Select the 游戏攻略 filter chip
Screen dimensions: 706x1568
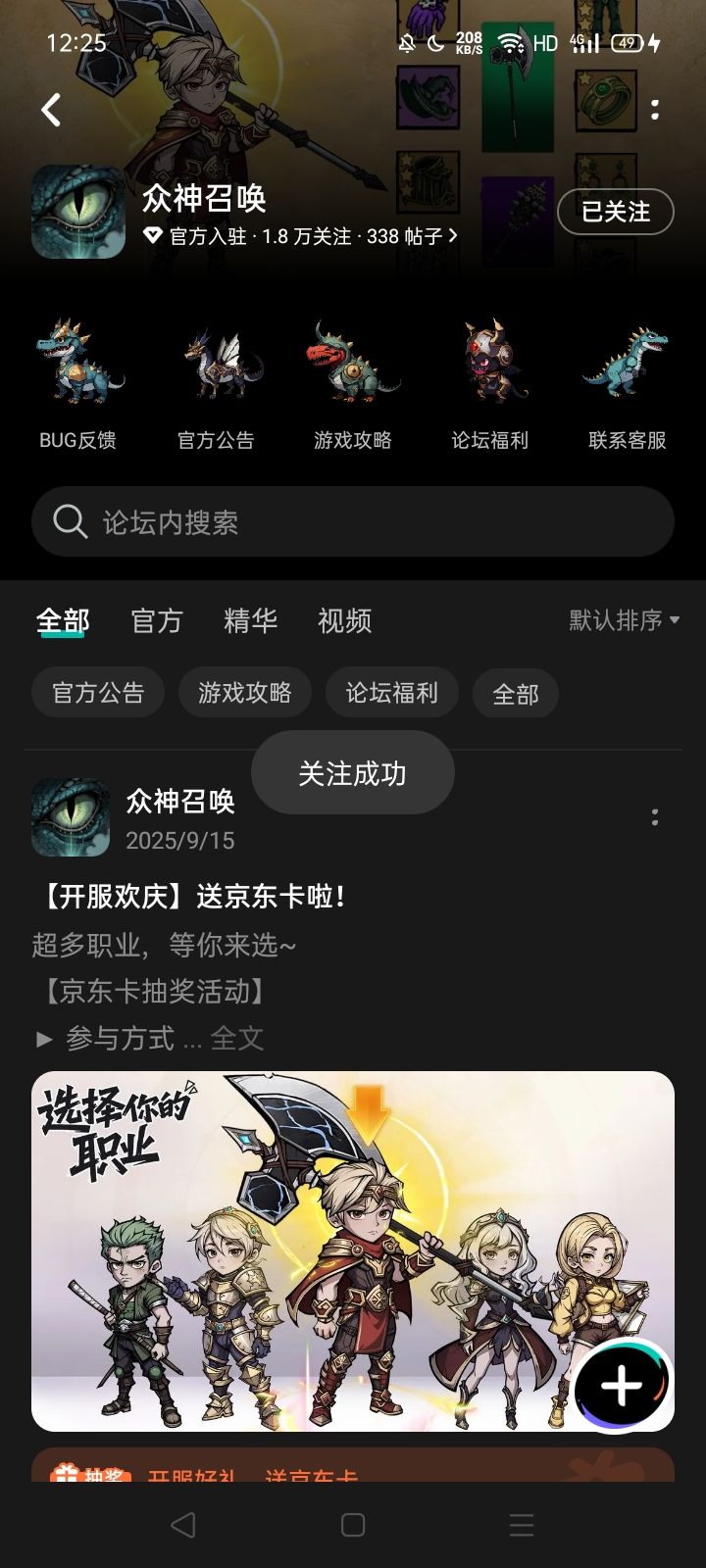(x=244, y=692)
